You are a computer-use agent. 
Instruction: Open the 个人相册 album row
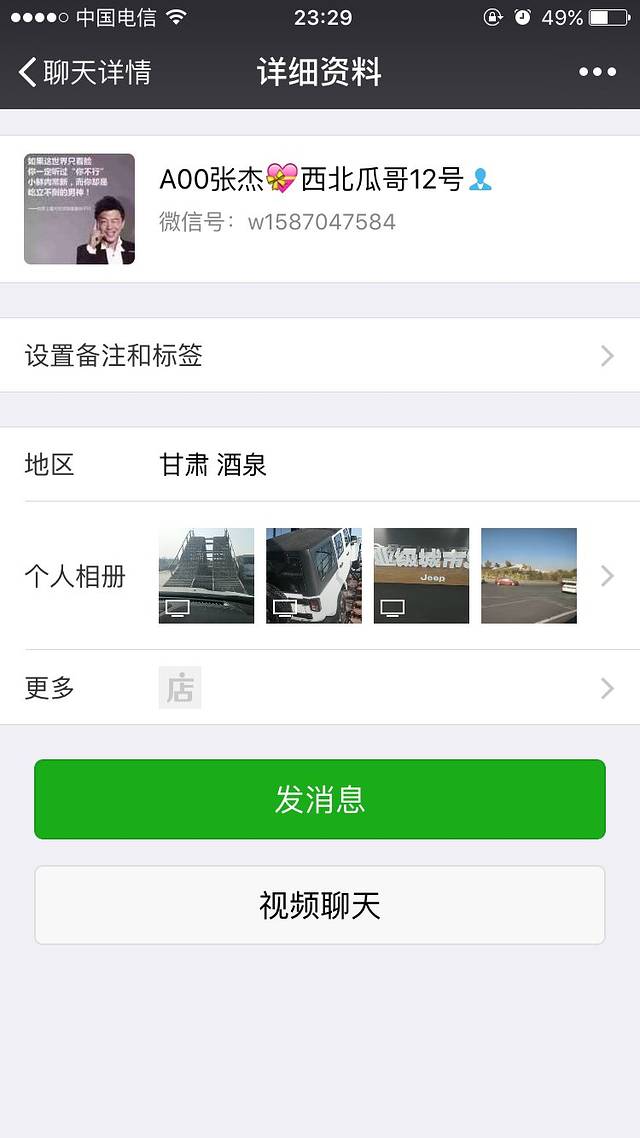pyautogui.click(x=320, y=575)
